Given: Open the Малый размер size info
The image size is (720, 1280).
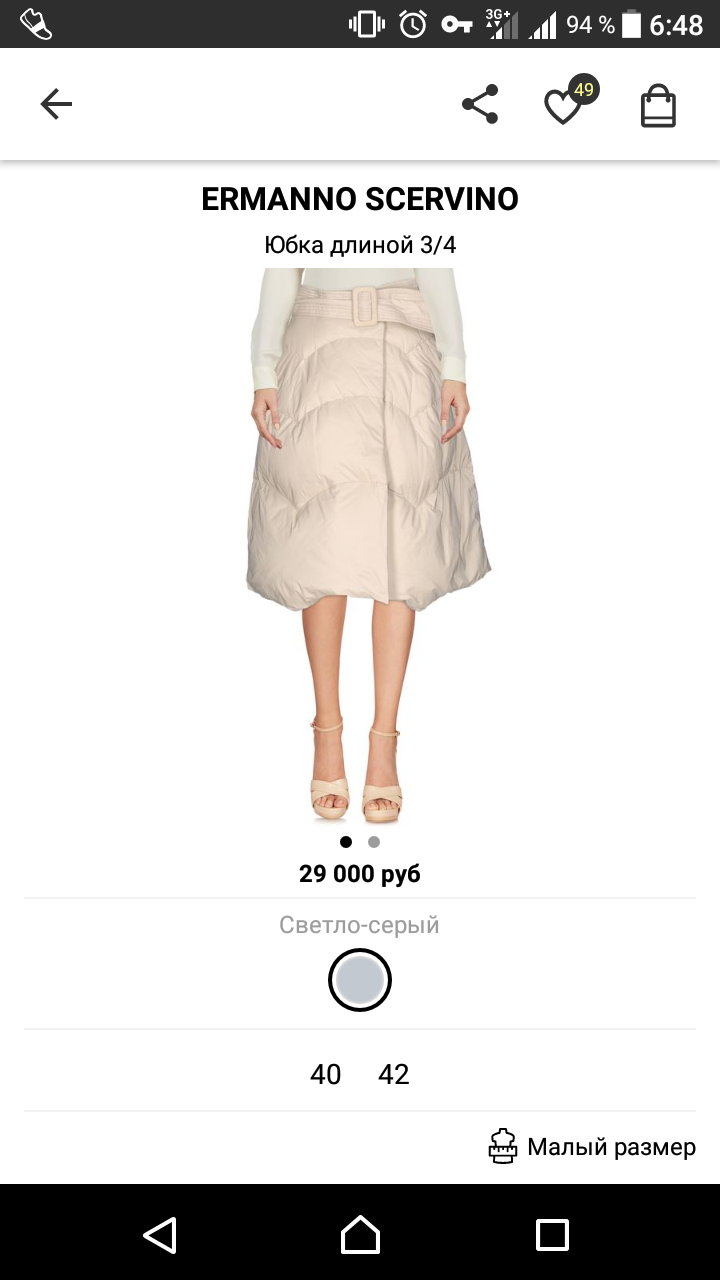Looking at the screenshot, I should (x=592, y=1146).
